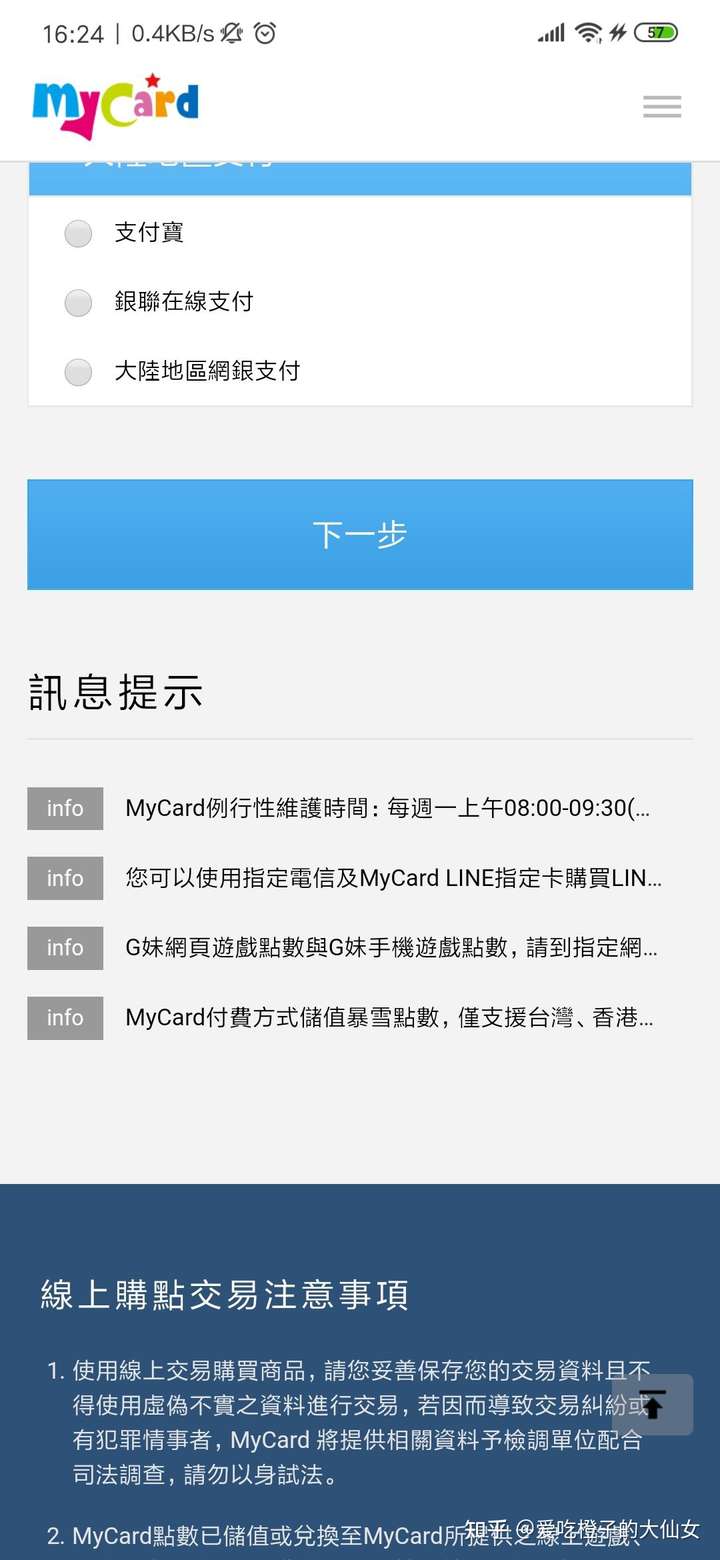Open the MyCard LINE指定卡 info notice
This screenshot has height=1560, width=720.
point(393,878)
